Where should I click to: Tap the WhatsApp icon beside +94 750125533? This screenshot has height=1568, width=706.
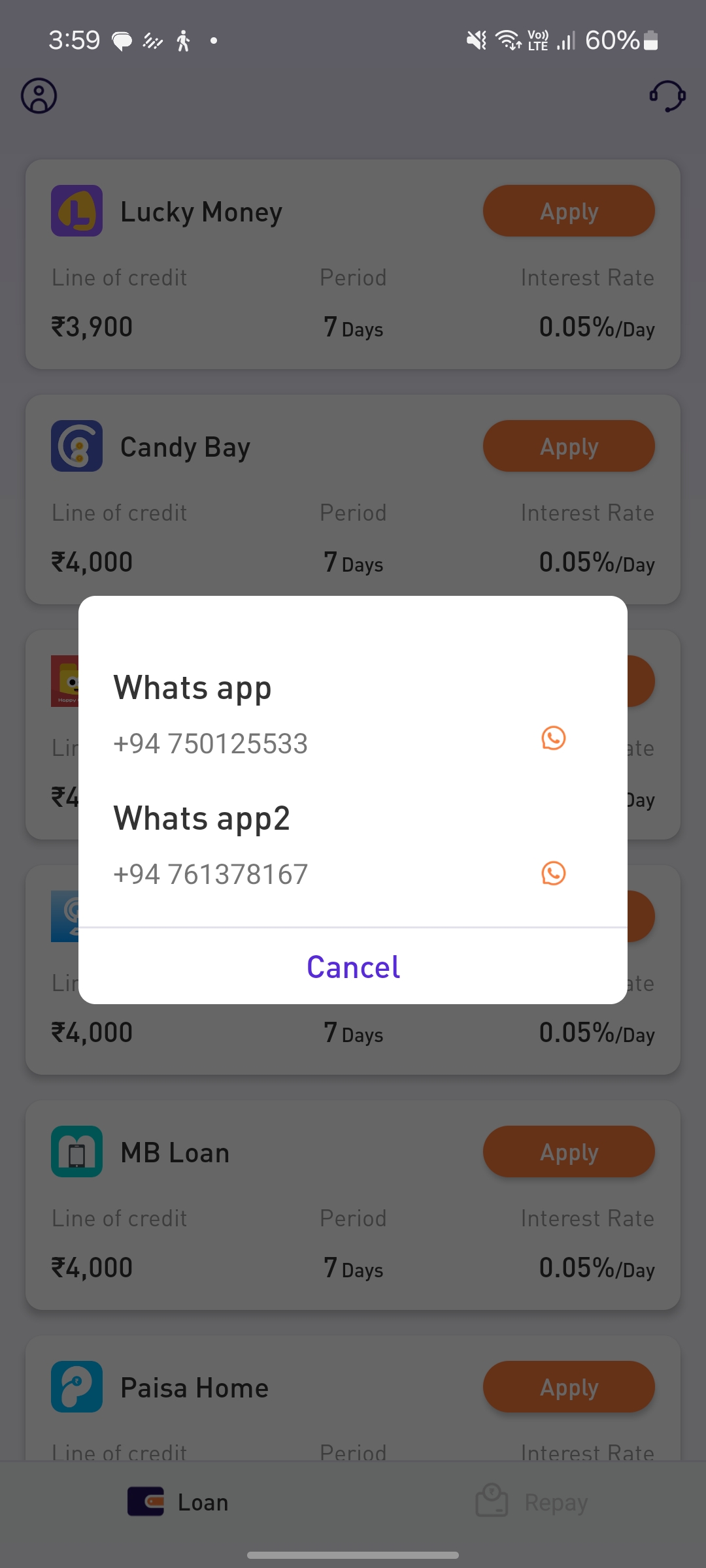click(553, 738)
